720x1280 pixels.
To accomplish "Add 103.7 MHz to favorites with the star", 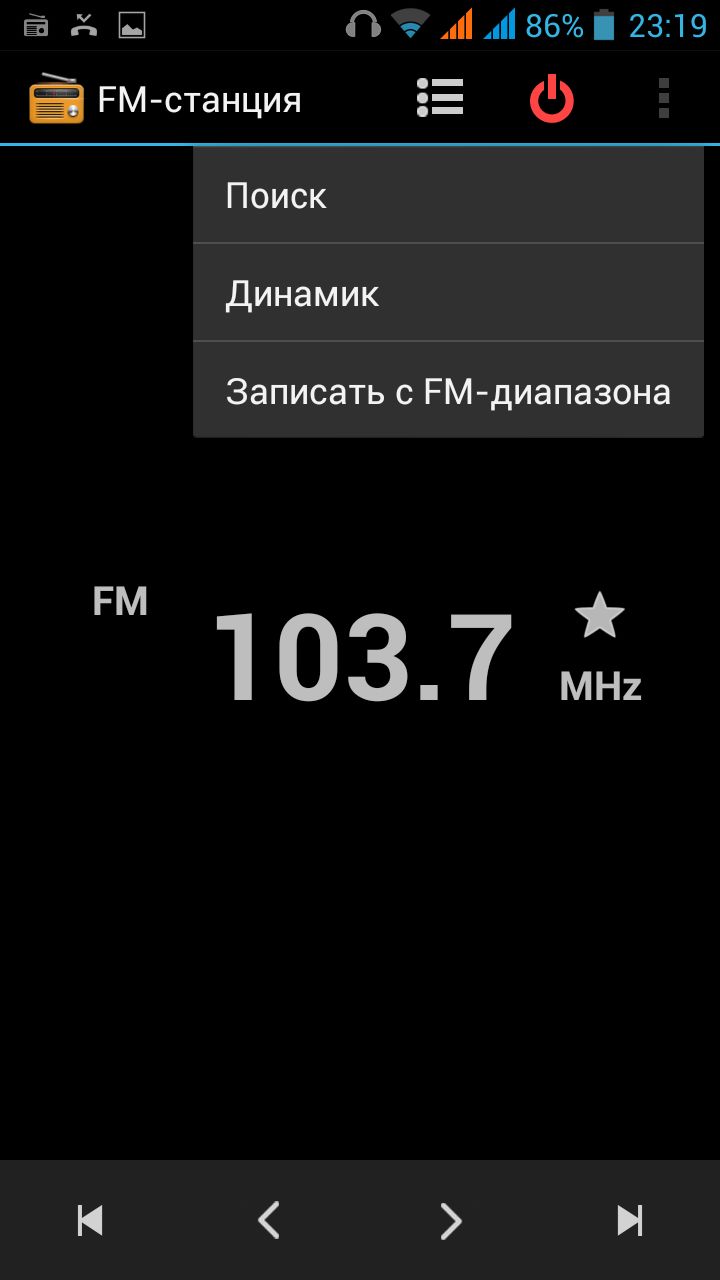I will pos(599,616).
